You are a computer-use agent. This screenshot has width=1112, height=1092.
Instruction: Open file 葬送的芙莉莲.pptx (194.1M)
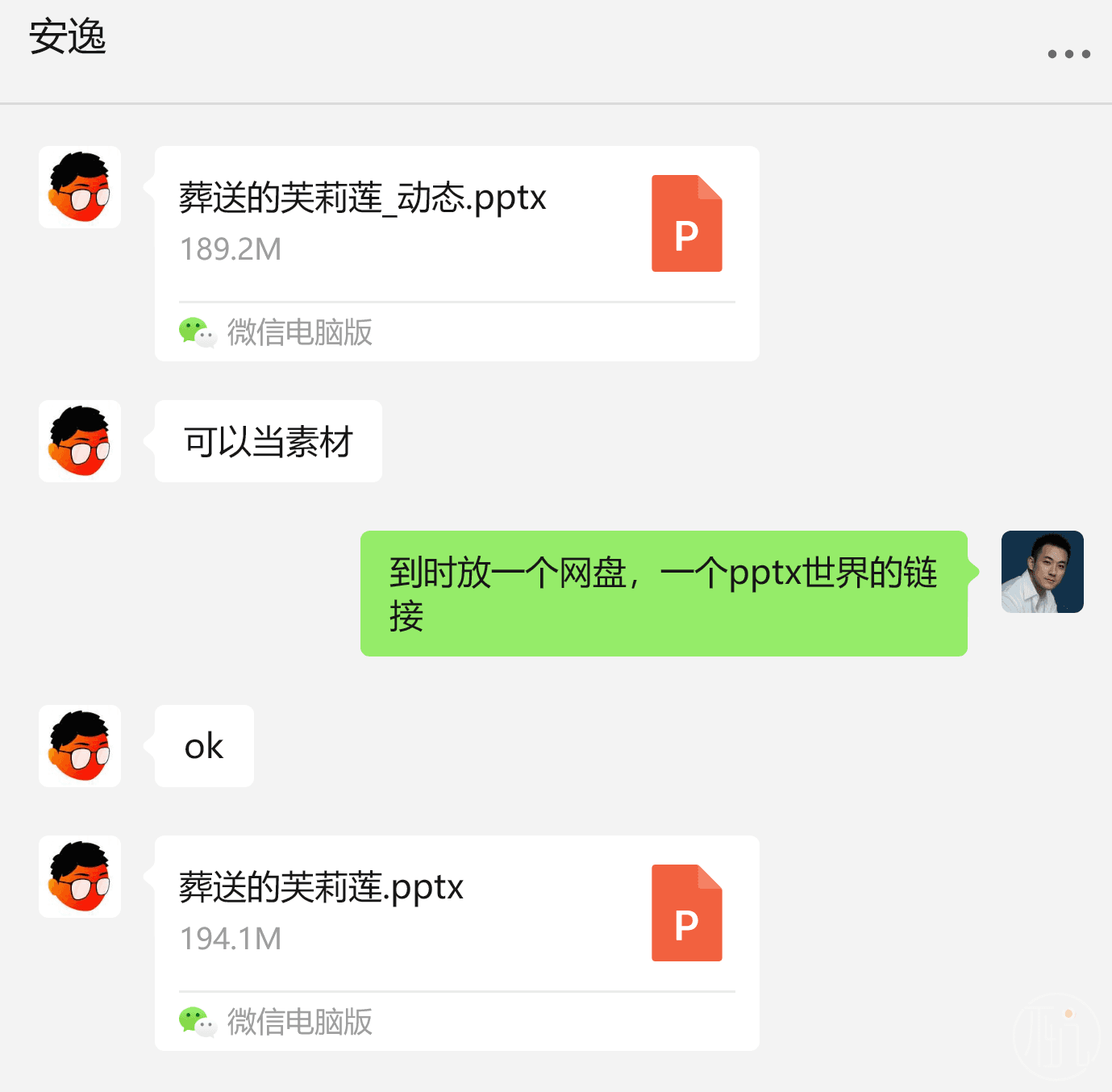tap(456, 915)
